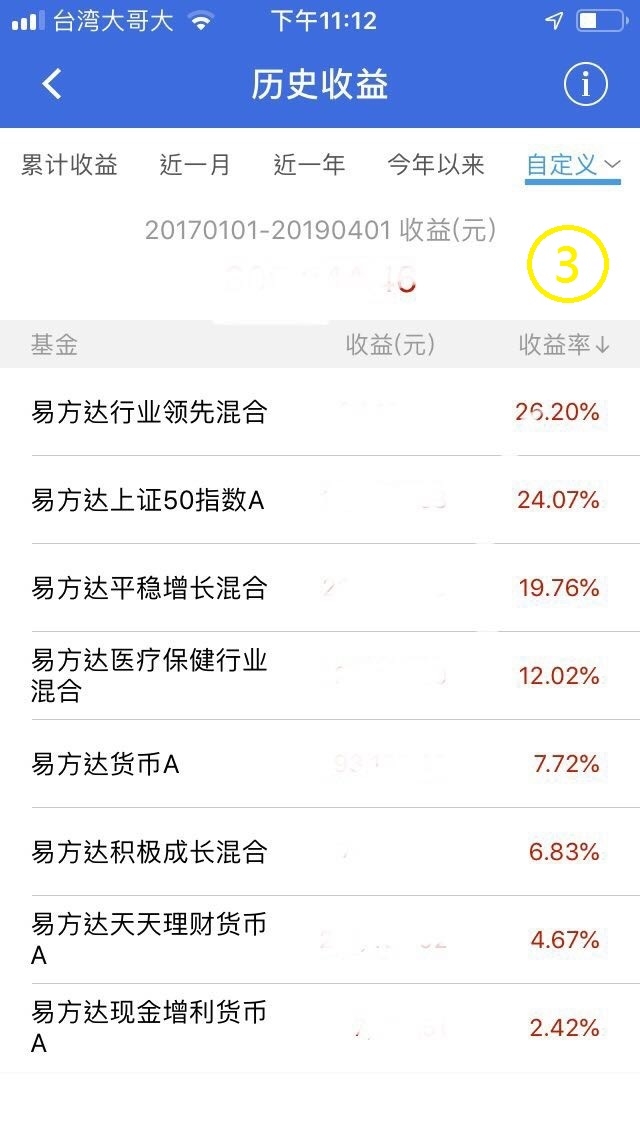Select 易方达货币A fund
Screen dimensions: 640x1136
(320, 764)
